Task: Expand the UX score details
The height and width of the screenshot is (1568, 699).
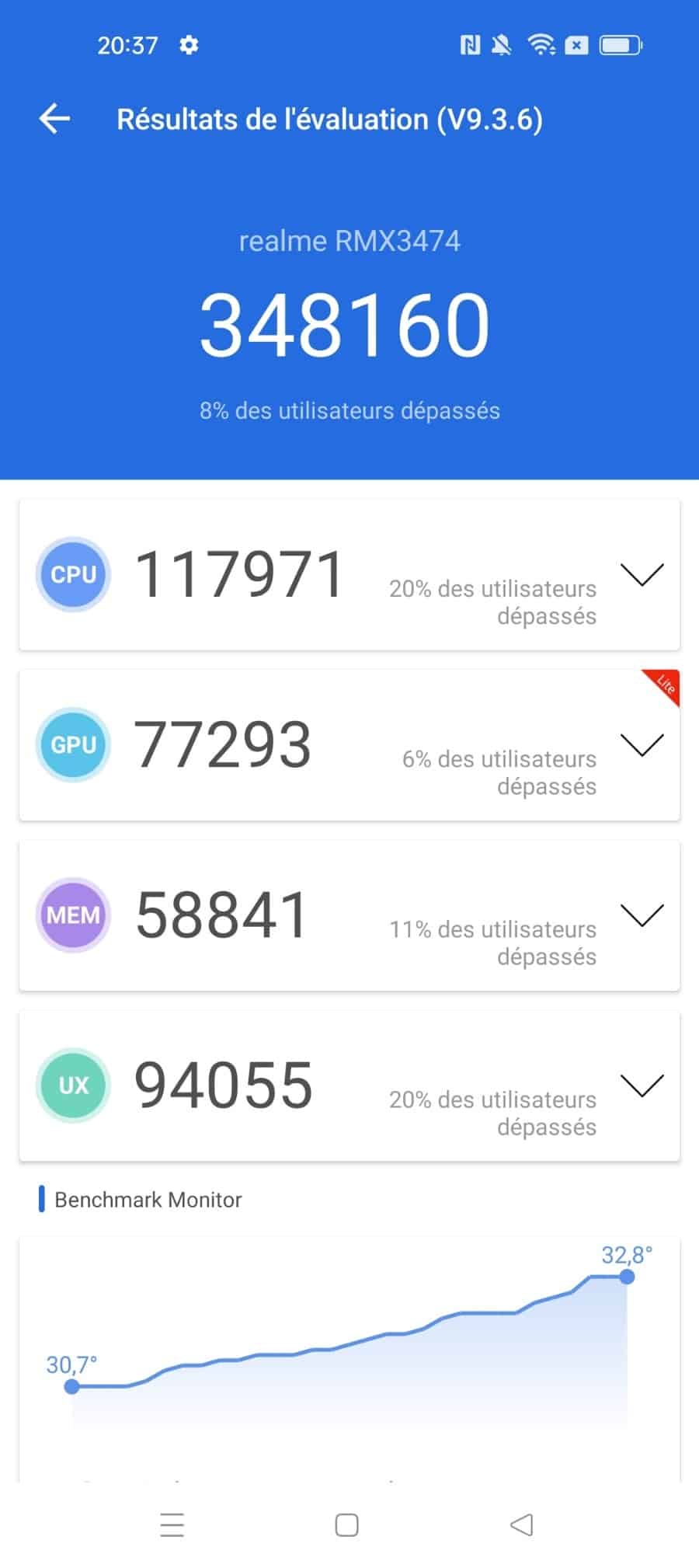Action: coord(642,1085)
